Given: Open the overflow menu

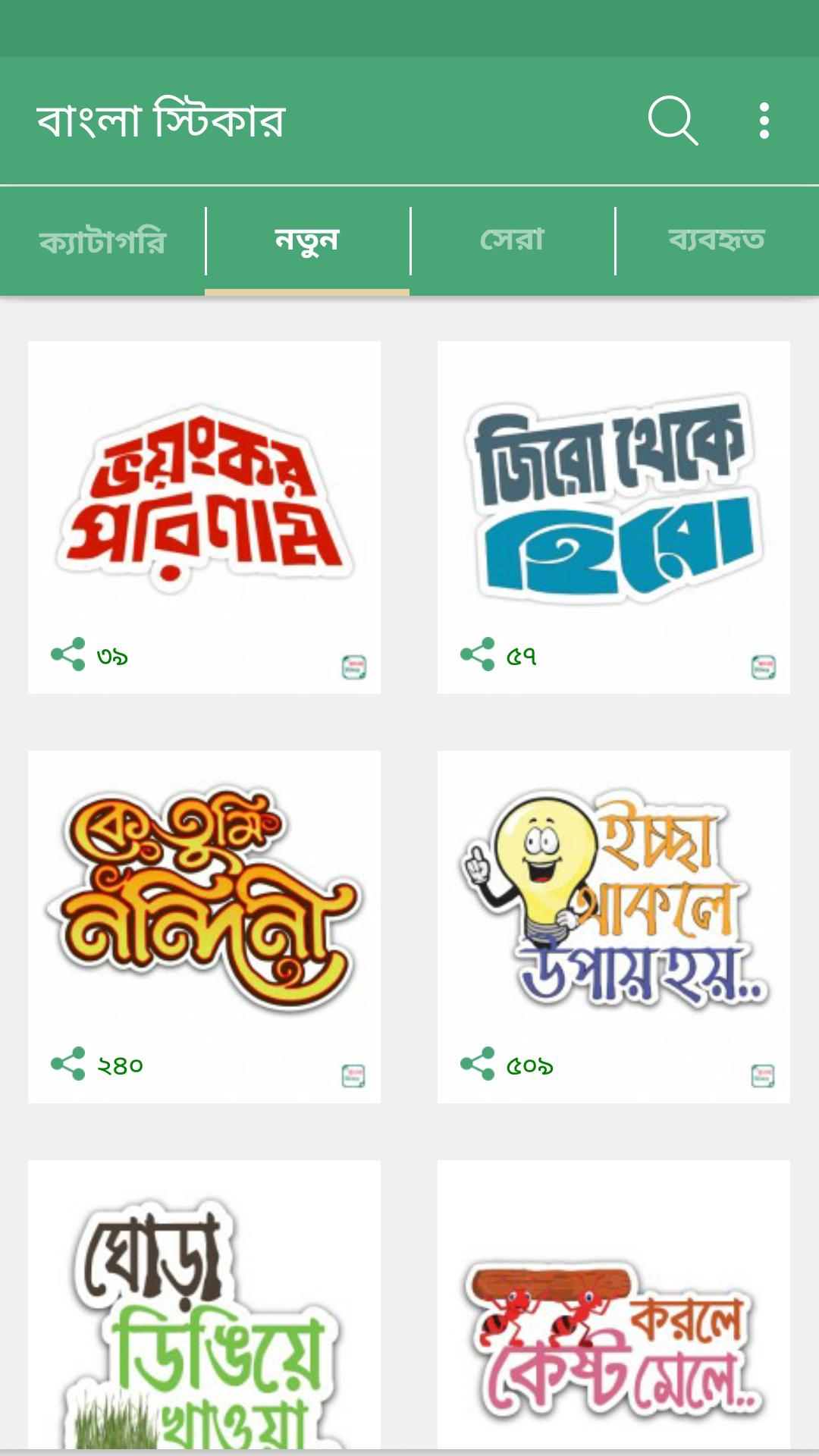Looking at the screenshot, I should point(764,121).
